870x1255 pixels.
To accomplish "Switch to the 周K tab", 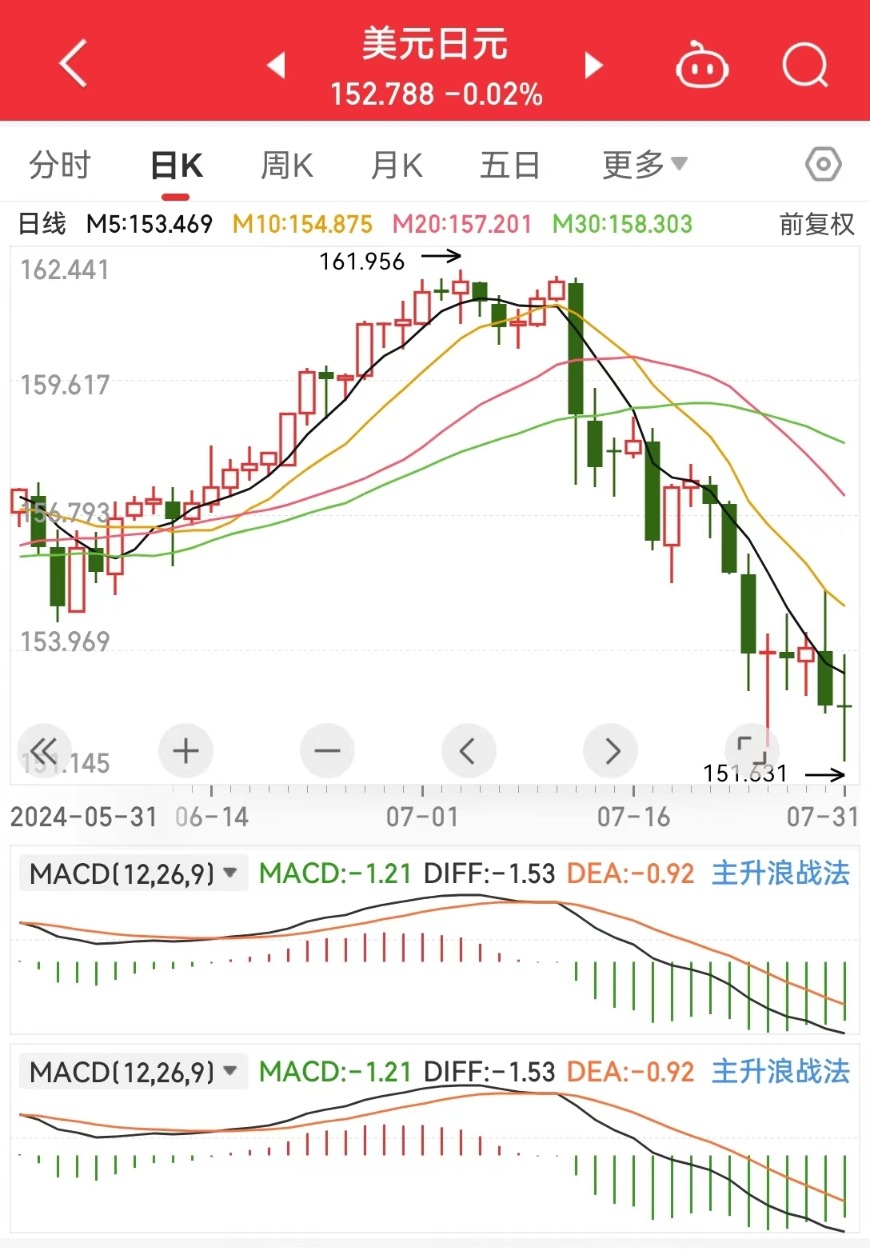I will pos(287,165).
